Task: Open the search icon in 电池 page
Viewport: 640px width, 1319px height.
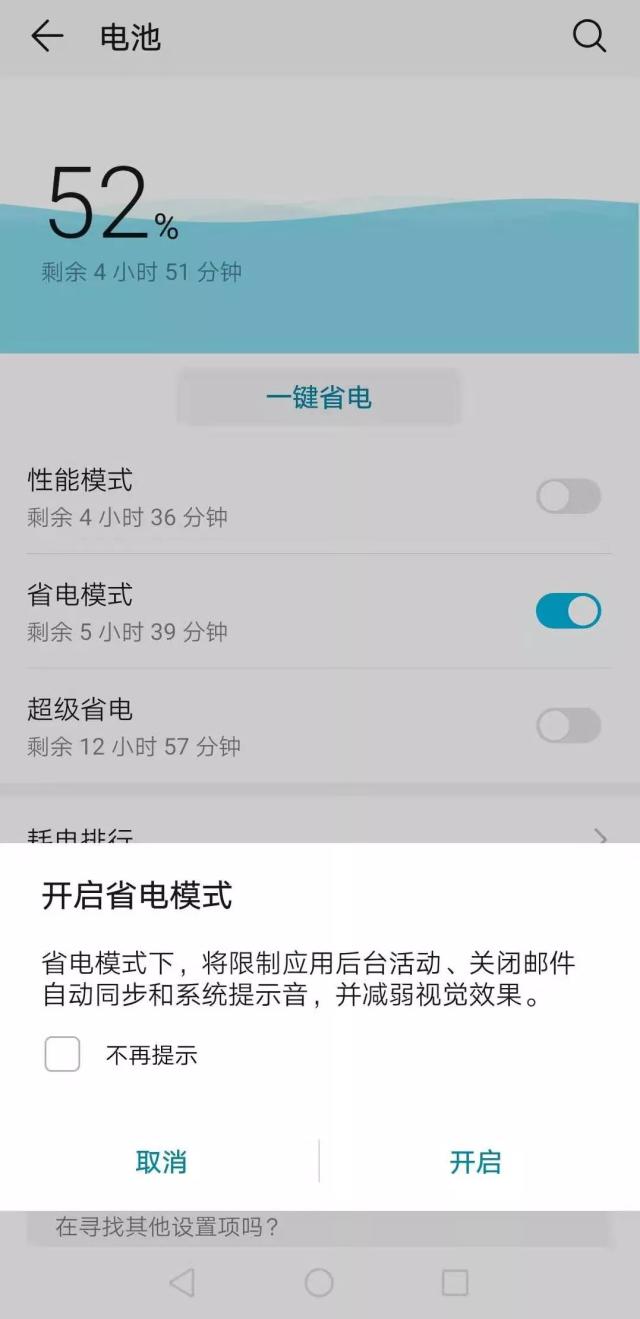Action: click(589, 37)
